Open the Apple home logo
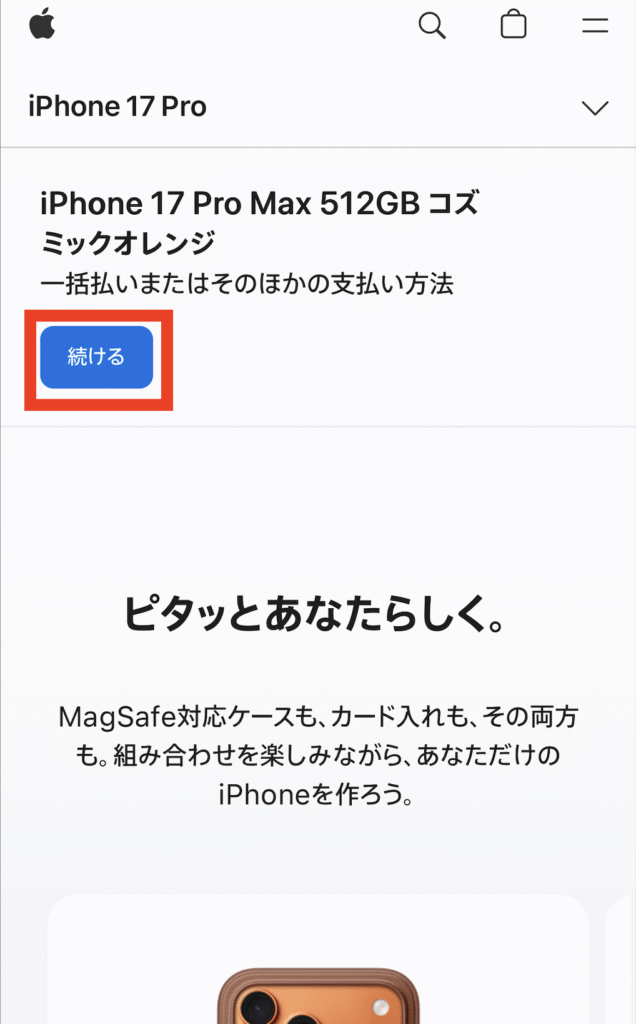 [x=42, y=24]
